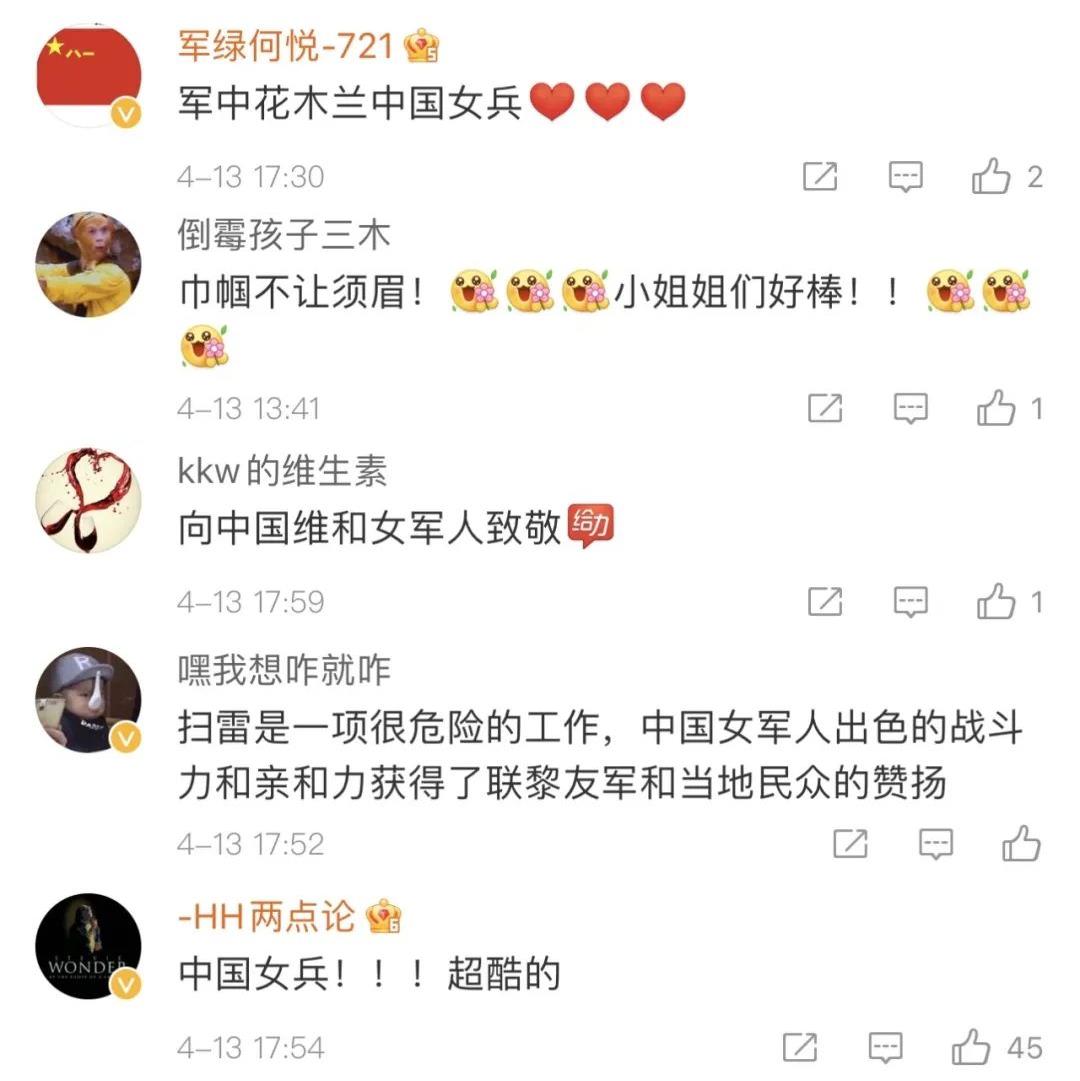Reply to 军绿何悦-721's comment
Image resolution: width=1080 pixels, height=1081 pixels.
pyautogui.click(x=906, y=177)
